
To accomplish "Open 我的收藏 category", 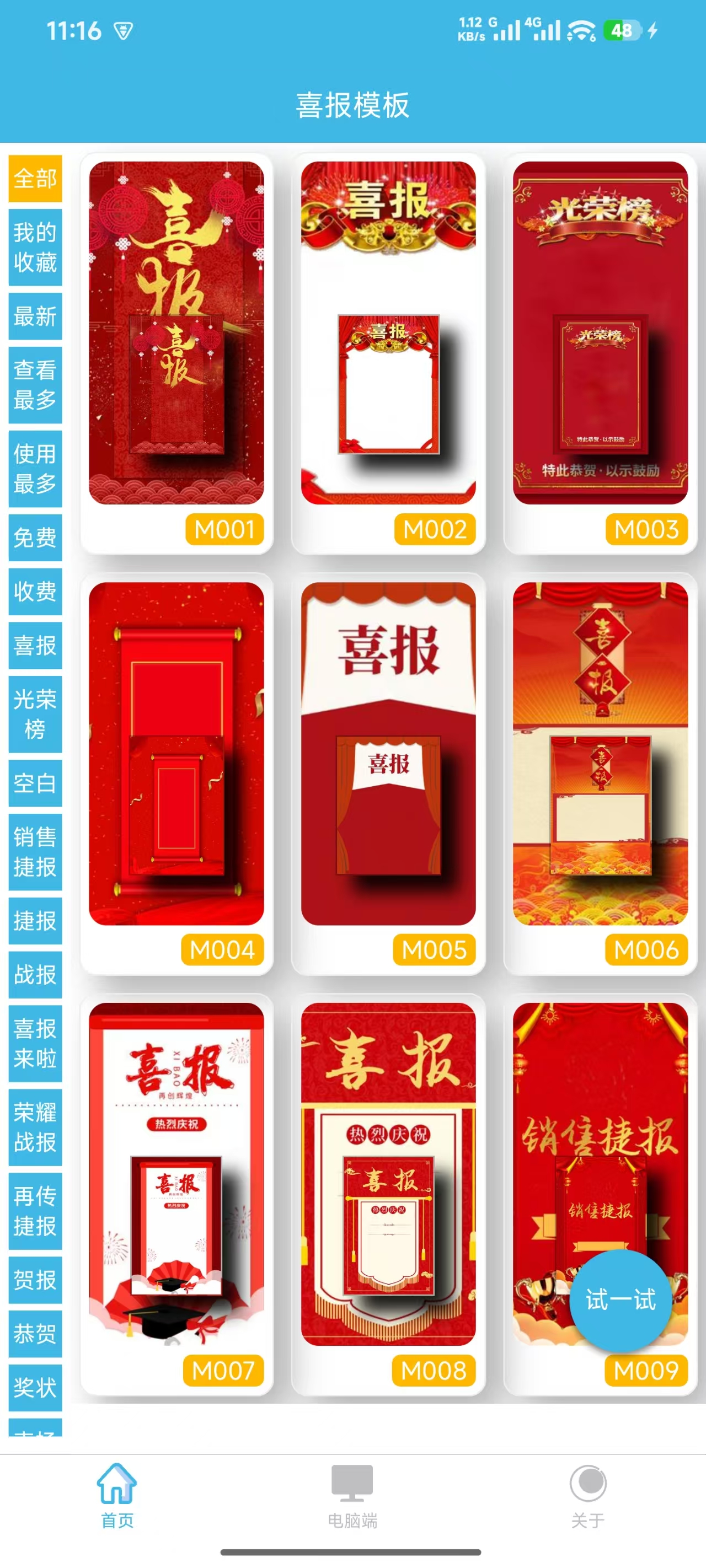I will pos(35,247).
